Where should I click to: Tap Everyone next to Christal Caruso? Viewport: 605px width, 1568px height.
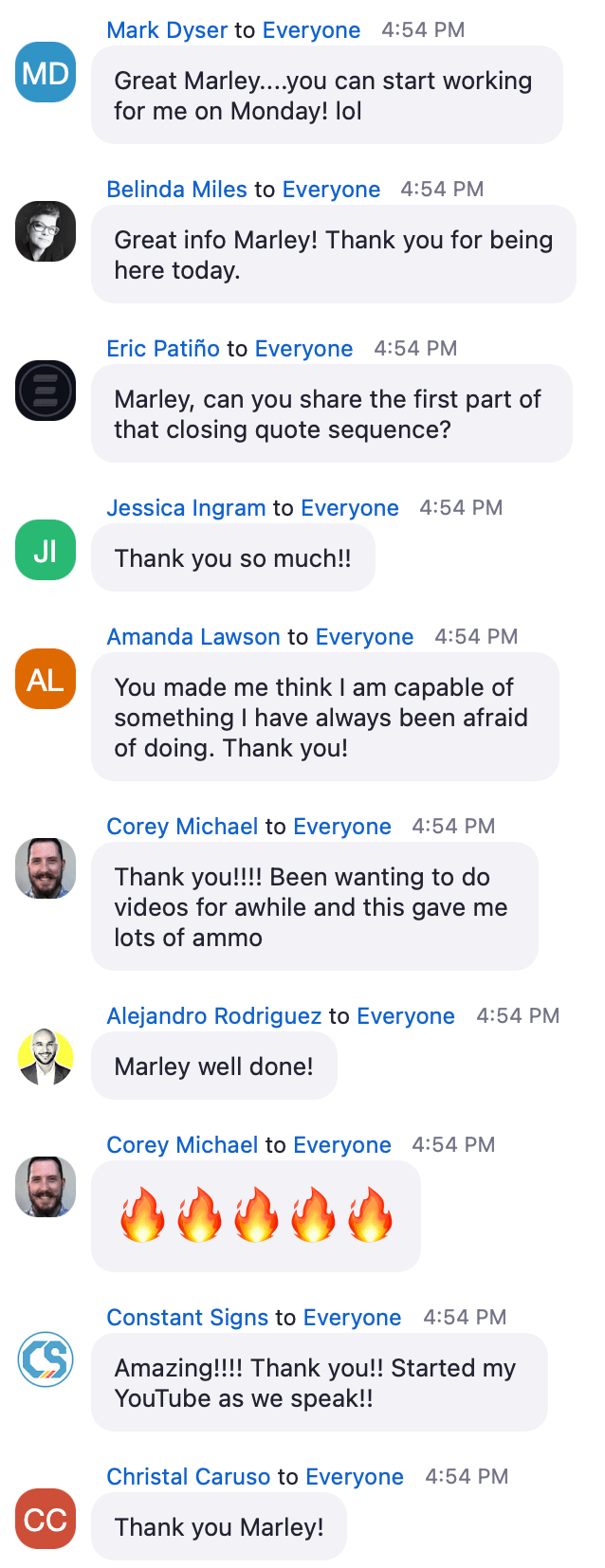tap(355, 1477)
